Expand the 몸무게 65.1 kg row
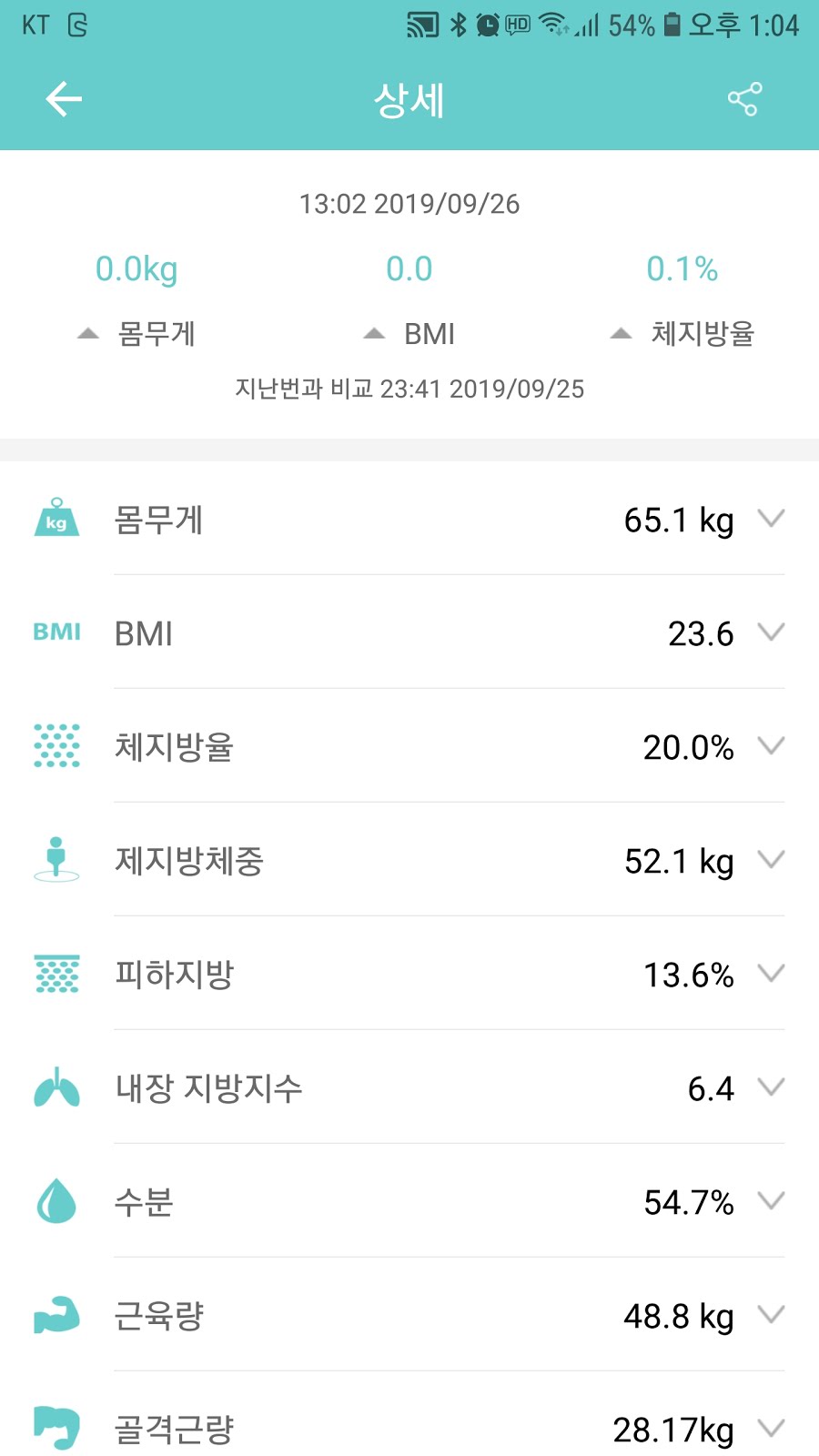 click(x=409, y=519)
